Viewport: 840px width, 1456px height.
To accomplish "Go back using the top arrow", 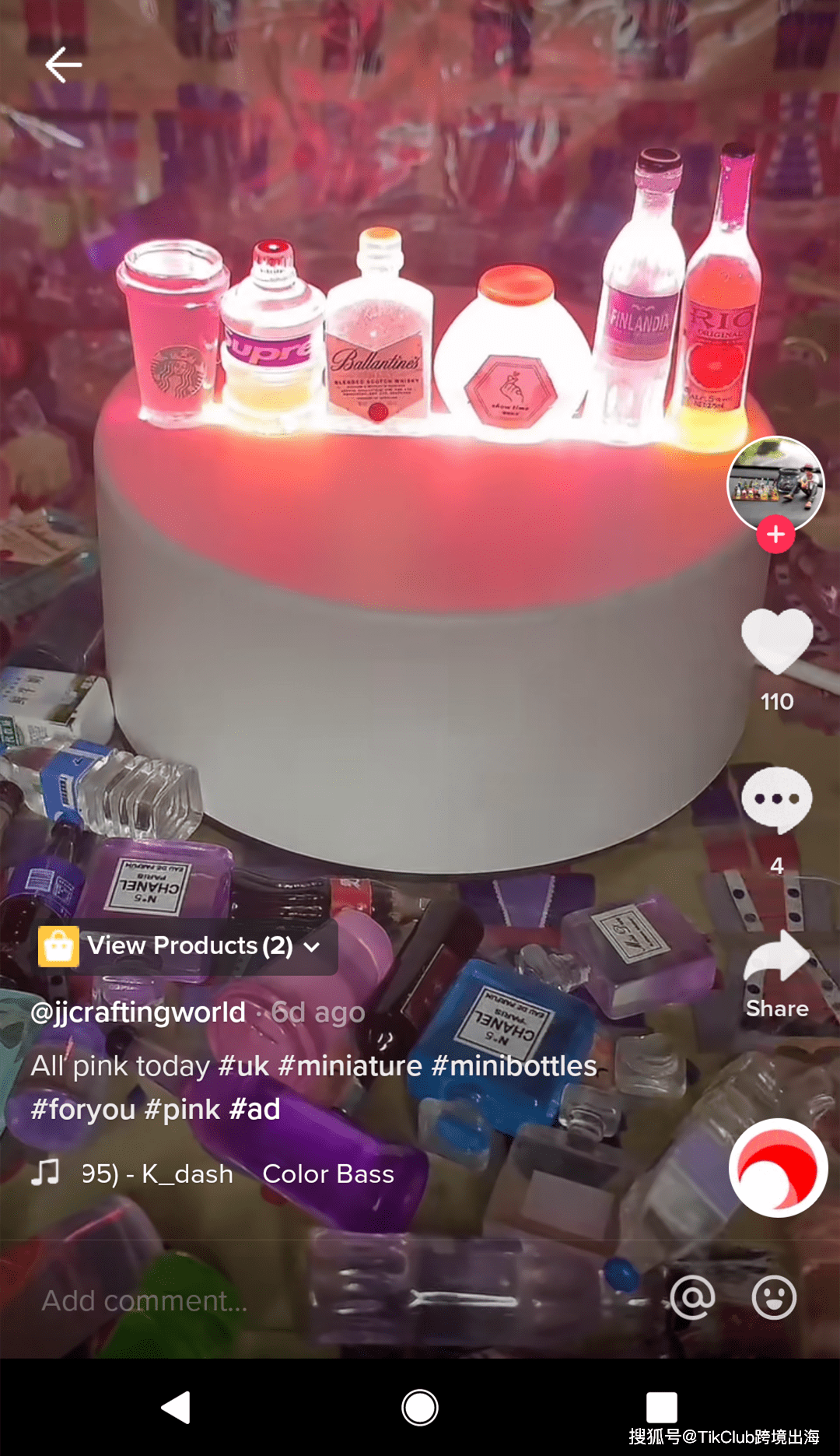I will [x=64, y=65].
